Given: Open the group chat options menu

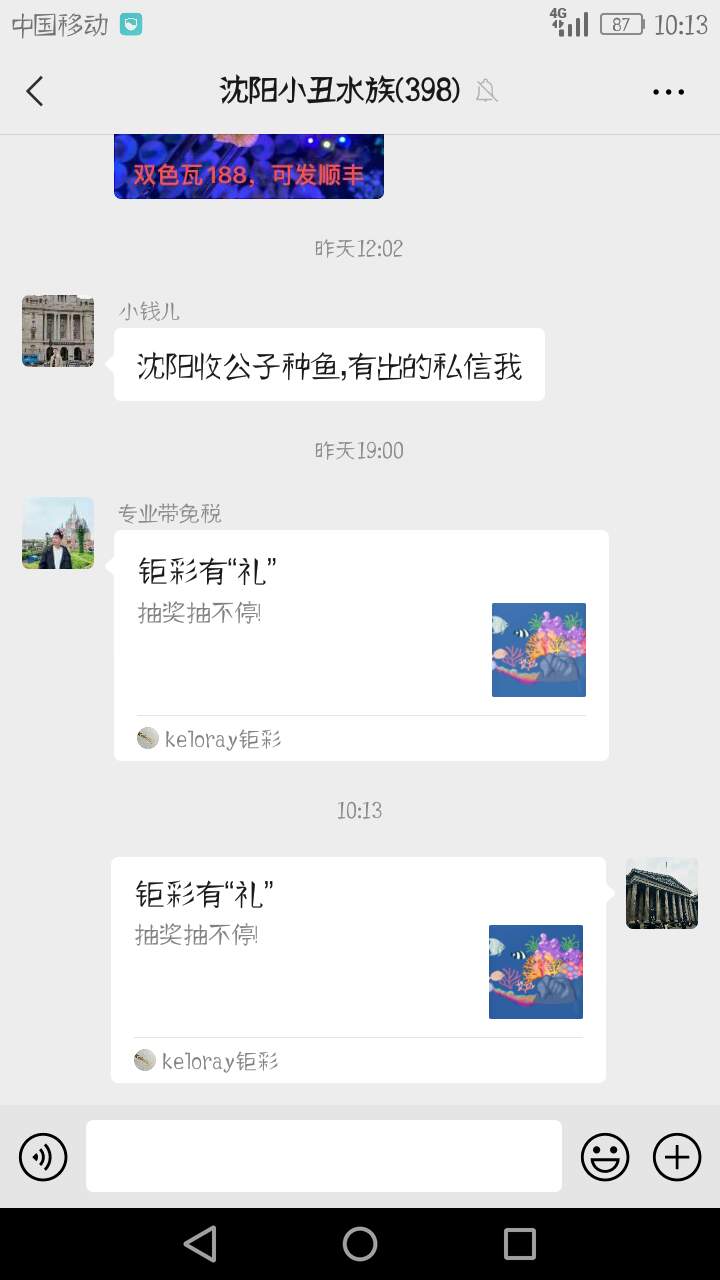Looking at the screenshot, I should (x=668, y=91).
